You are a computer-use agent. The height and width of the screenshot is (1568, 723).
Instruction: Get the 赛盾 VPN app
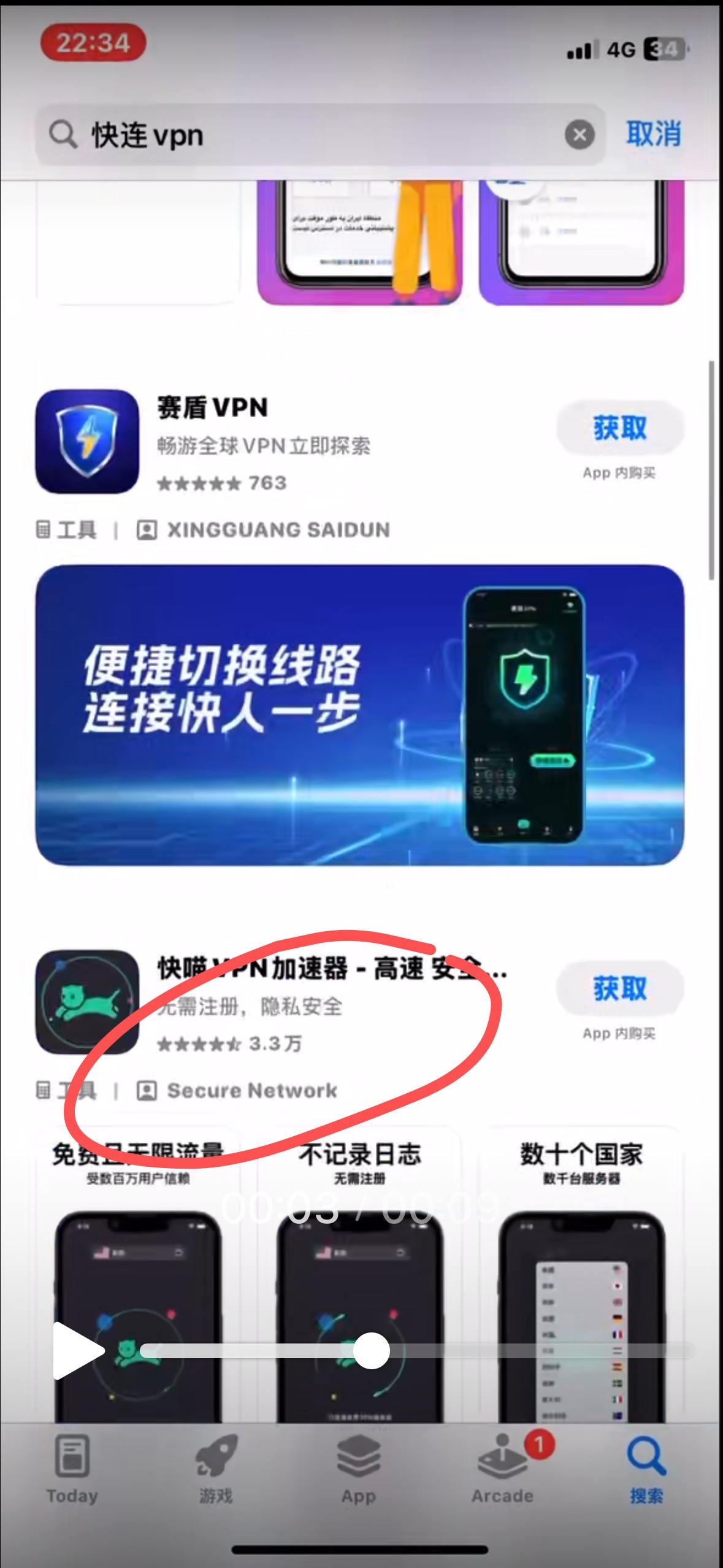pyautogui.click(x=619, y=428)
